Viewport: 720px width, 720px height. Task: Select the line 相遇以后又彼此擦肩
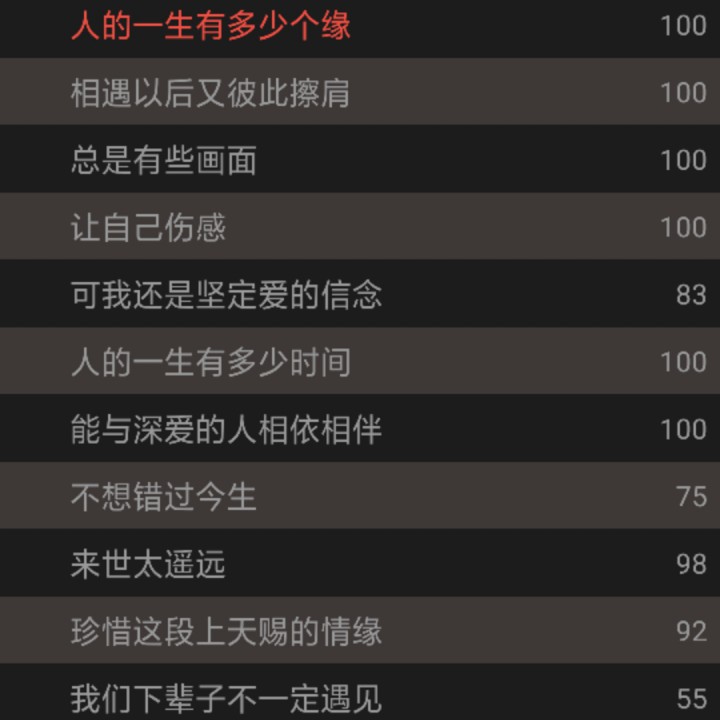click(211, 92)
